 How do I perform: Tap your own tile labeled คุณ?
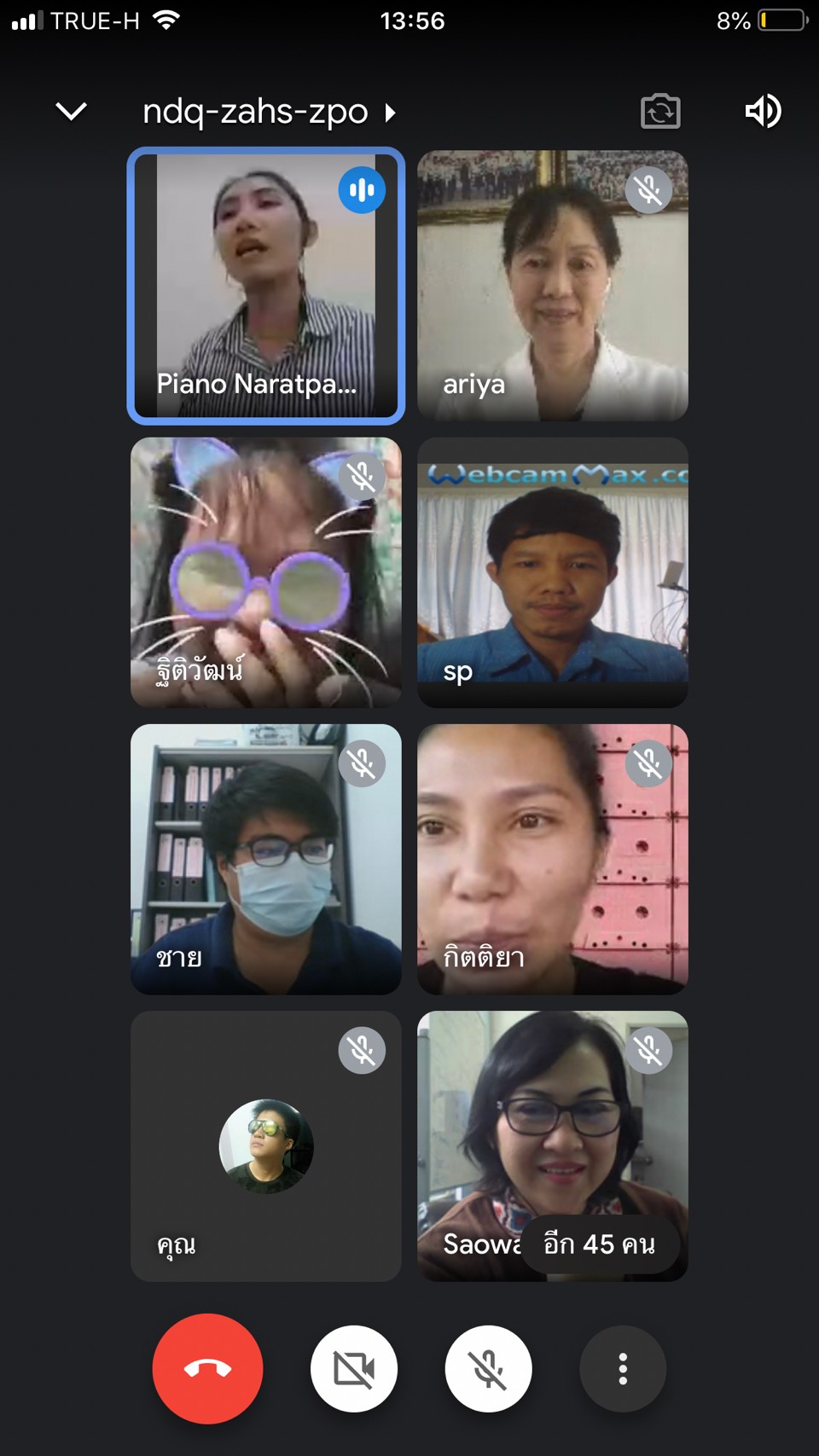pos(266,1146)
